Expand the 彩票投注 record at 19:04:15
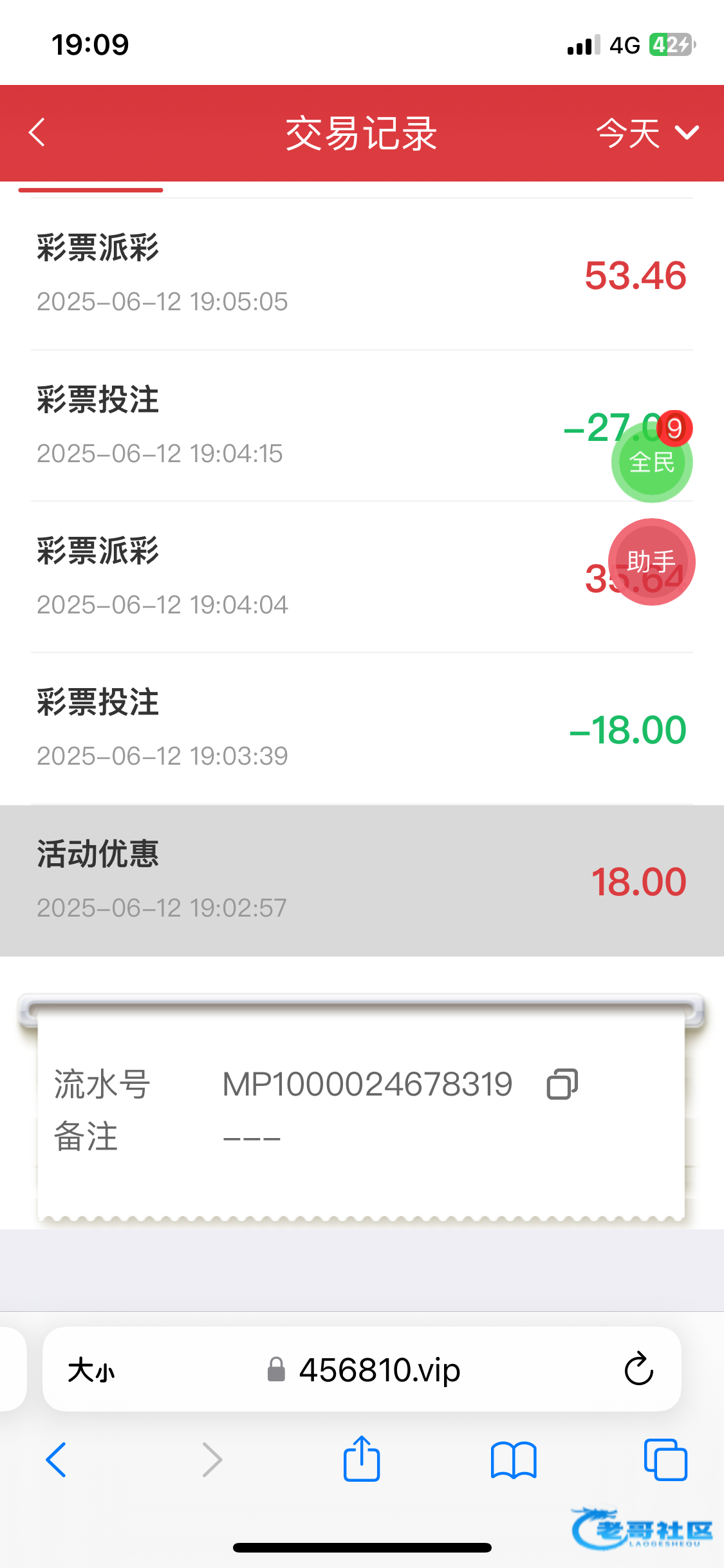 pos(290,425)
